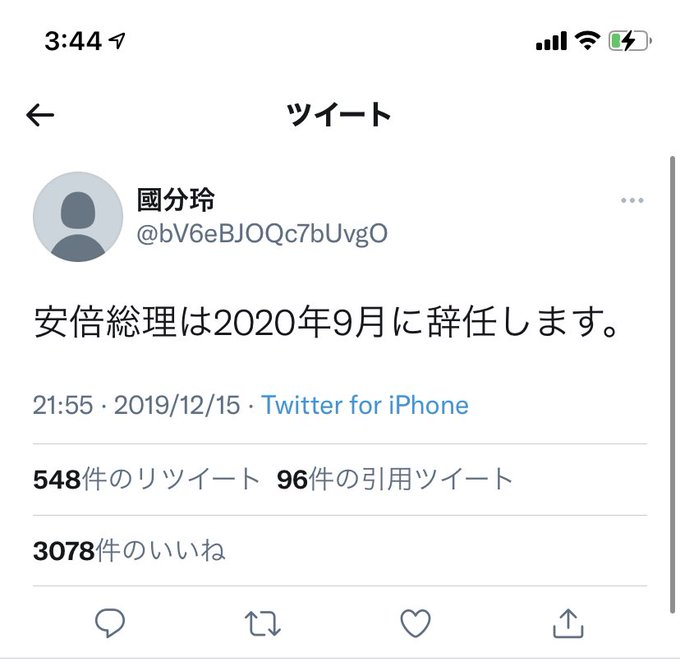
Task: Open 國分玲's profile picture
Action: [78, 217]
